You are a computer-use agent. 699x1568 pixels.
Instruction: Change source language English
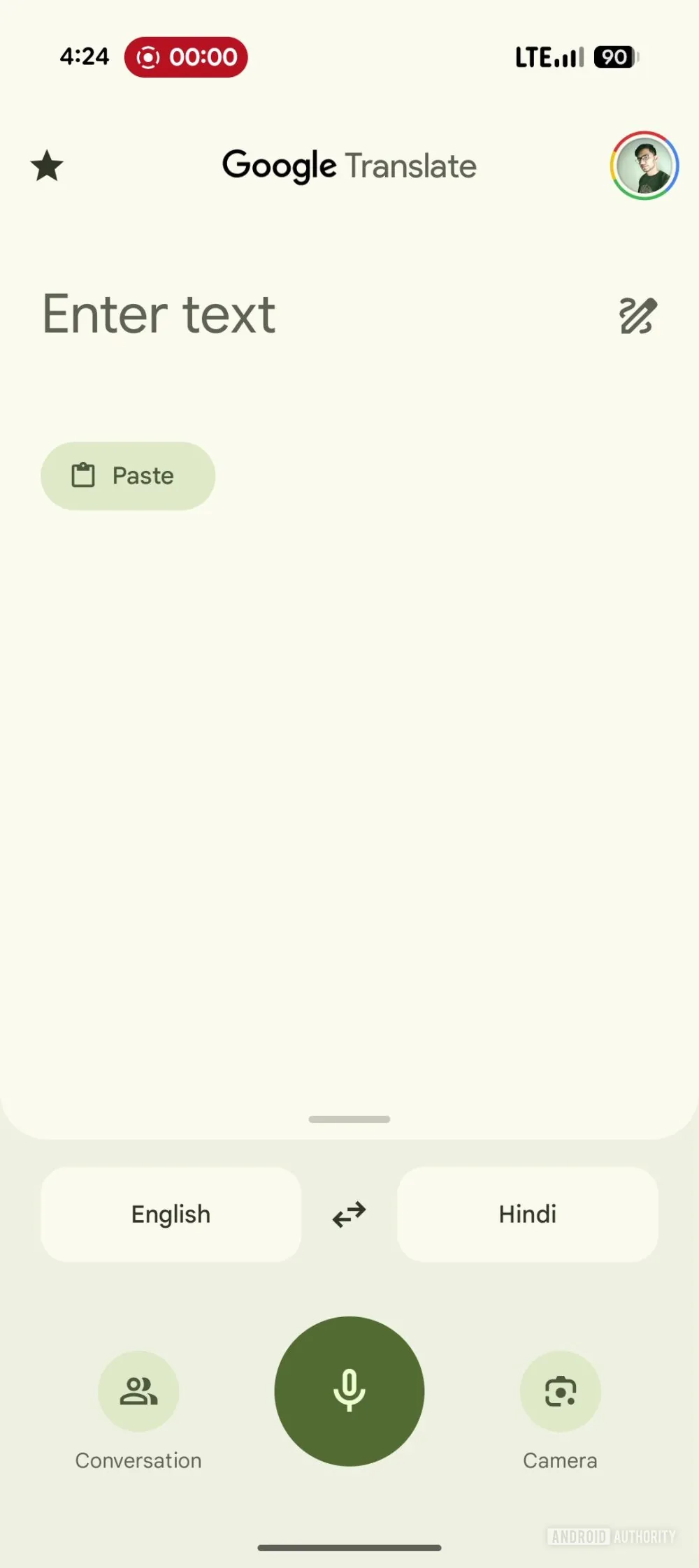pyautogui.click(x=171, y=1214)
